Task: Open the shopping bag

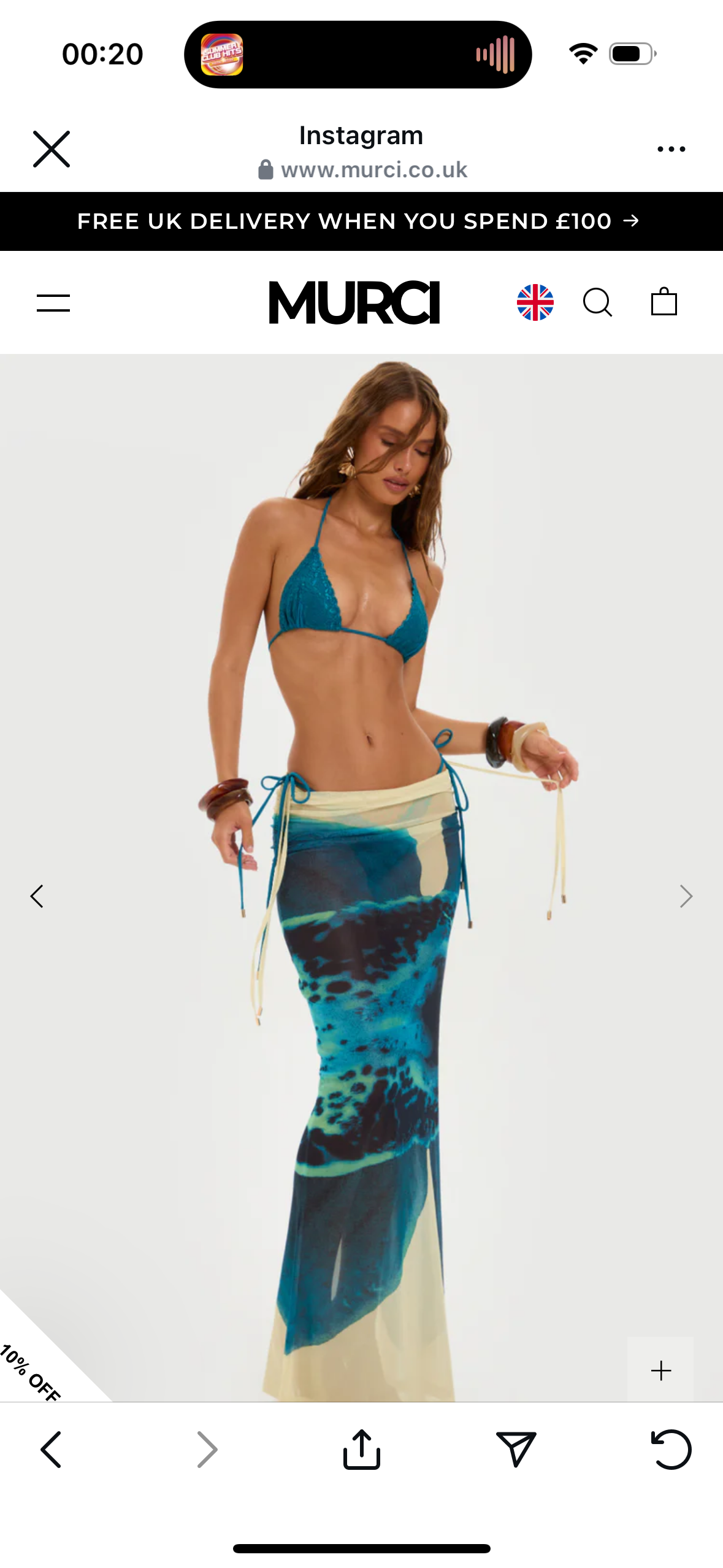Action: click(664, 302)
